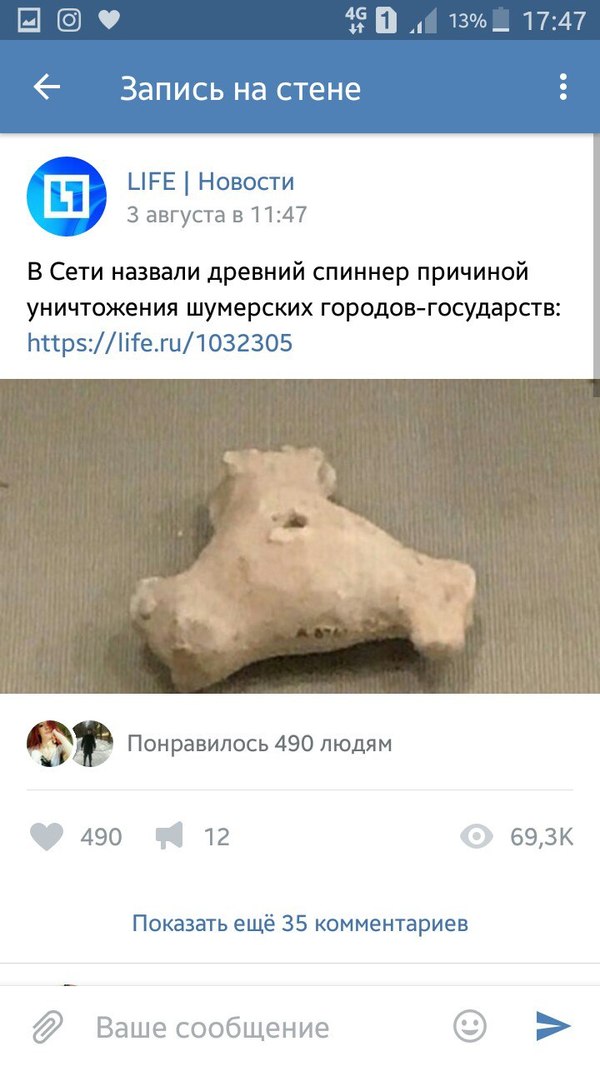Open the ancient spinner photo
This screenshot has height=1066, width=600.
(300, 536)
